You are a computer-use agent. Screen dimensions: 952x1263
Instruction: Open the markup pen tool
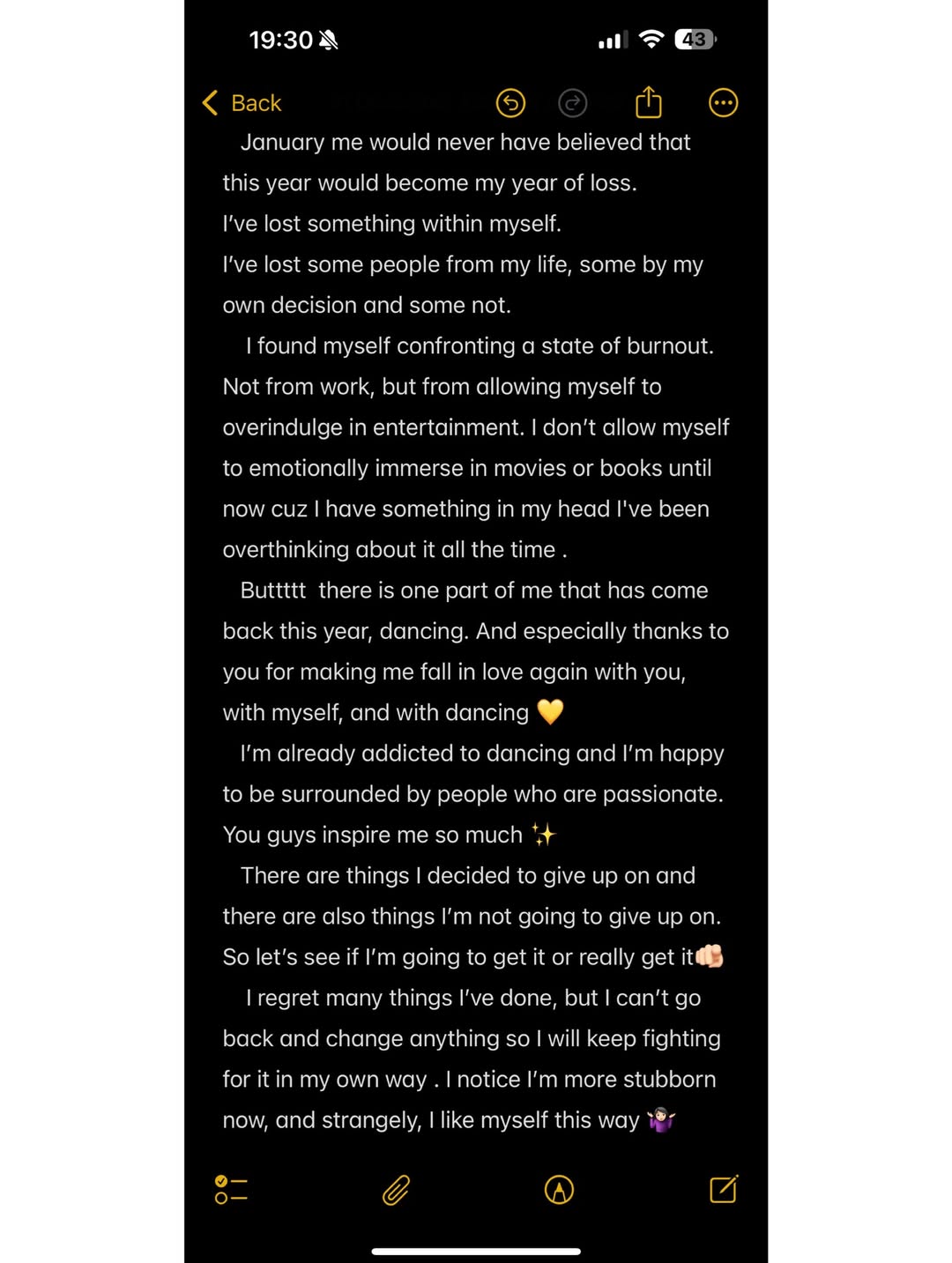coord(559,1190)
